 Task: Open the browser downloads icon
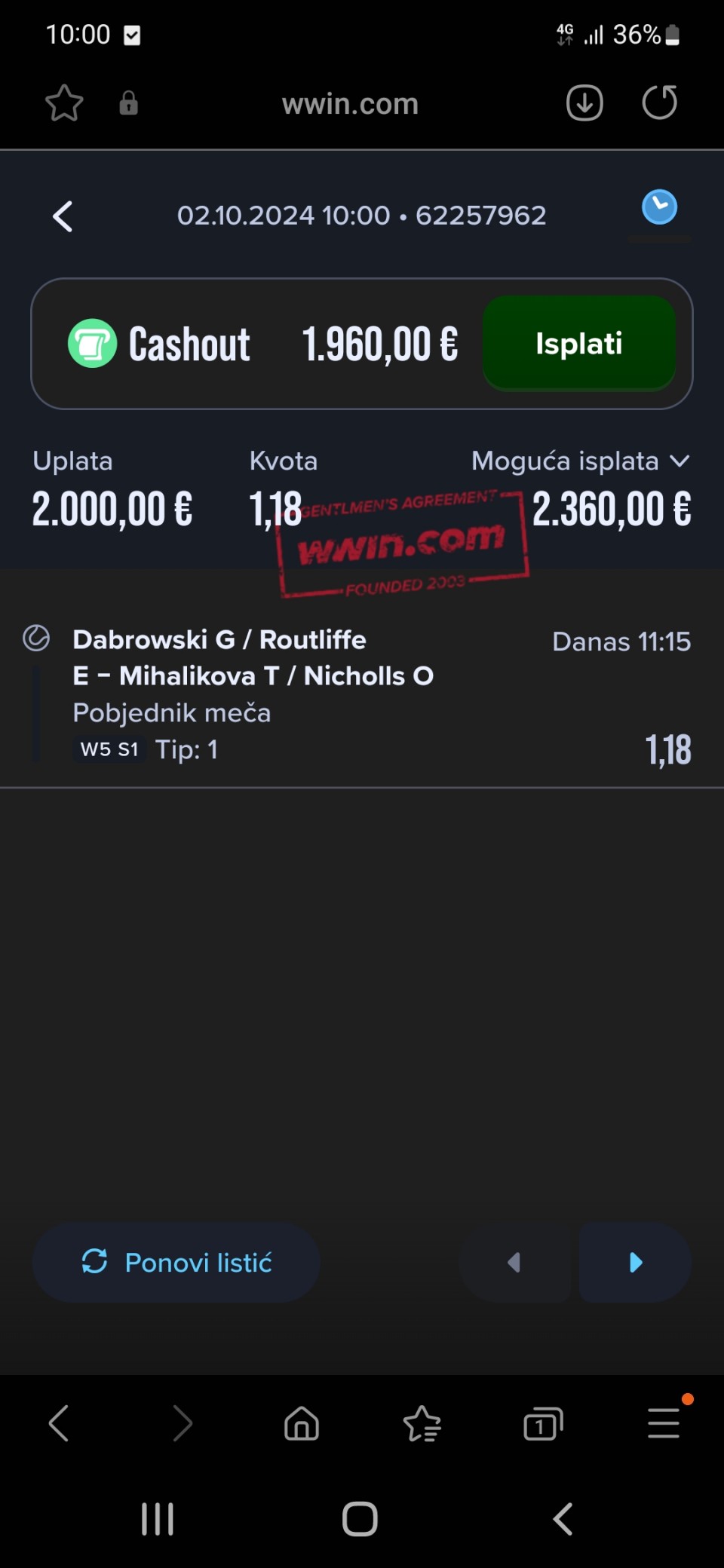pyautogui.click(x=584, y=103)
